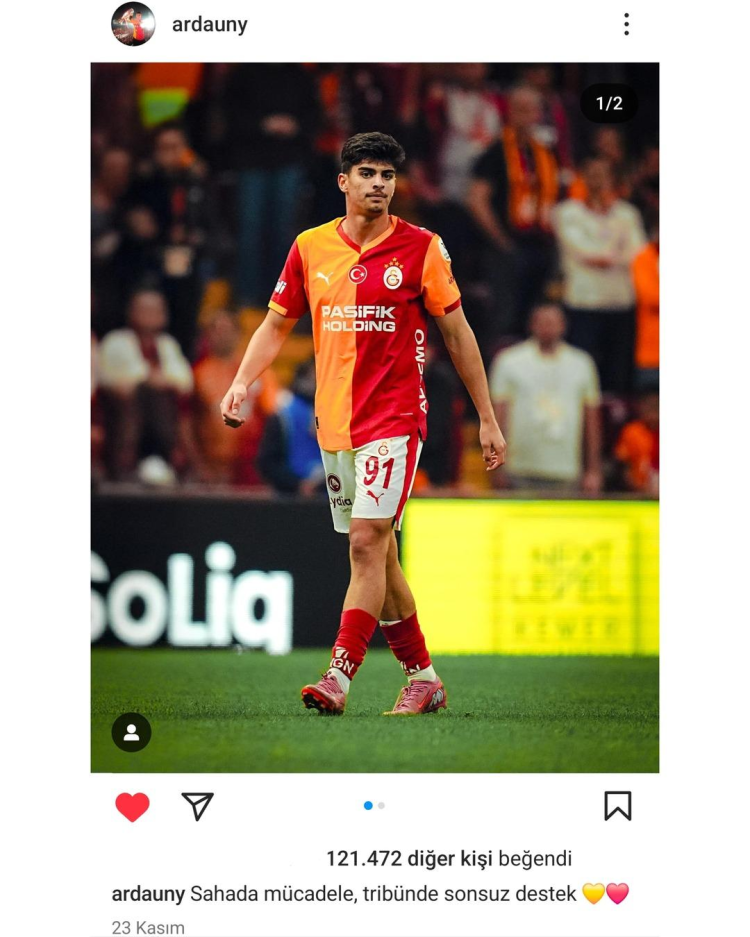Image resolution: width=750 pixels, height=937 pixels.
Task: Share the post via paper plane icon
Action: [197, 806]
